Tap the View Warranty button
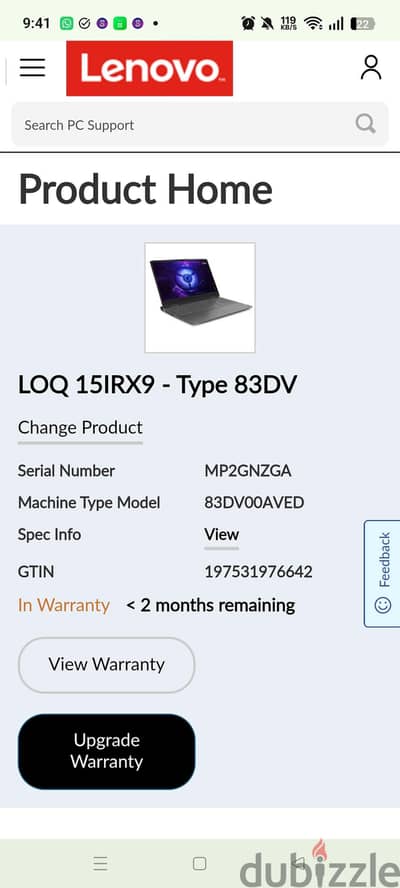400x888 pixels. point(107,665)
